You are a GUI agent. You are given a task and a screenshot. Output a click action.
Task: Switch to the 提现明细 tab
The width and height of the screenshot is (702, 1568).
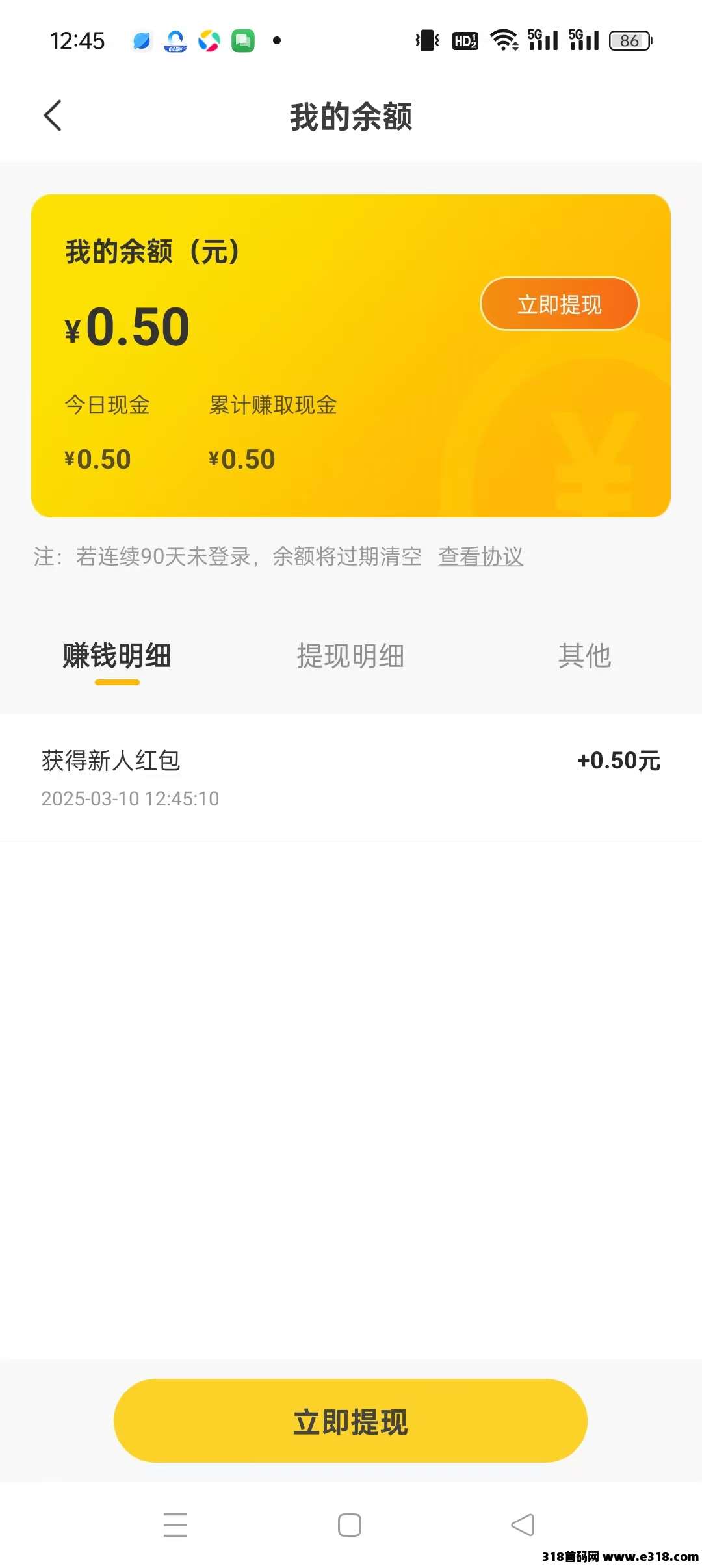tap(350, 656)
